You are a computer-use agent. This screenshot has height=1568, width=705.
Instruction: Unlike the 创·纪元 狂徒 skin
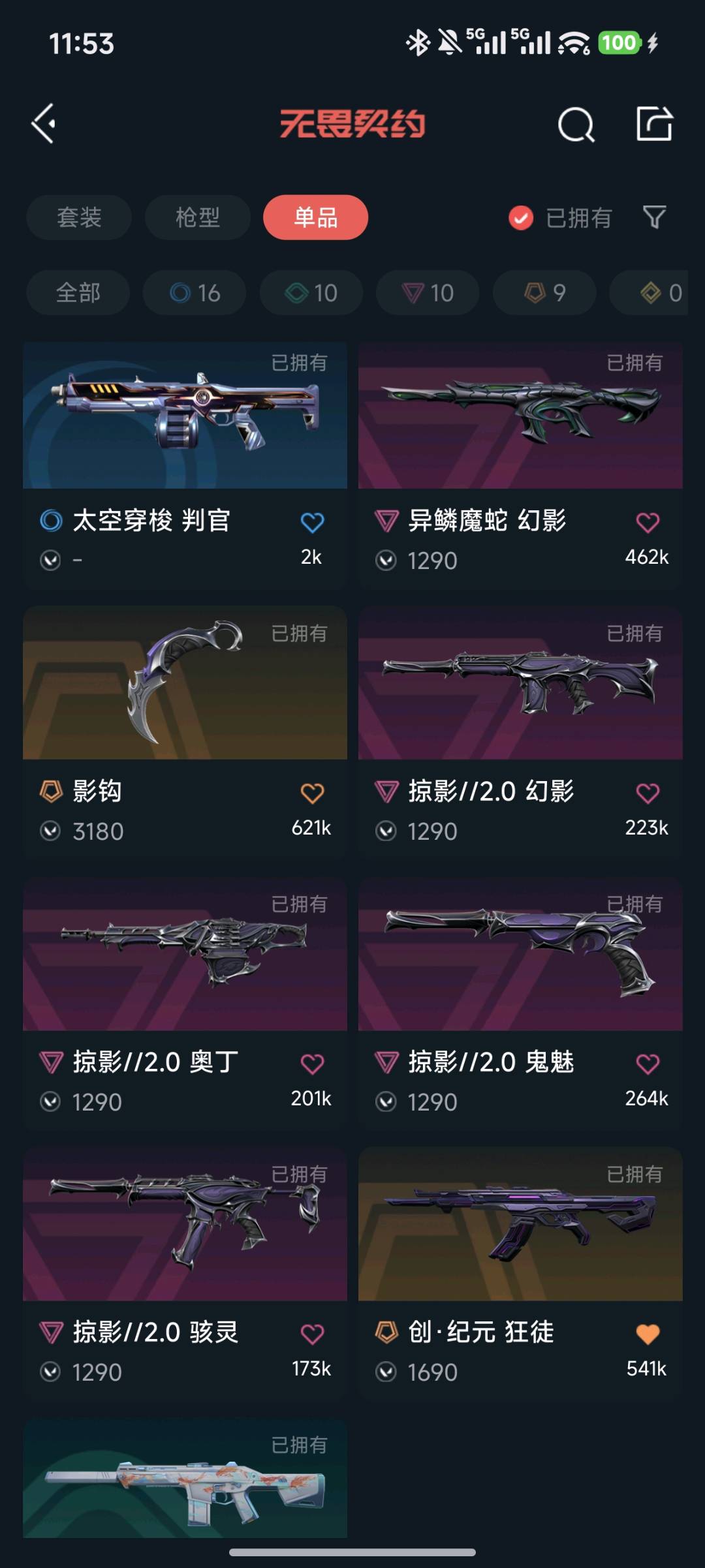tap(647, 1334)
